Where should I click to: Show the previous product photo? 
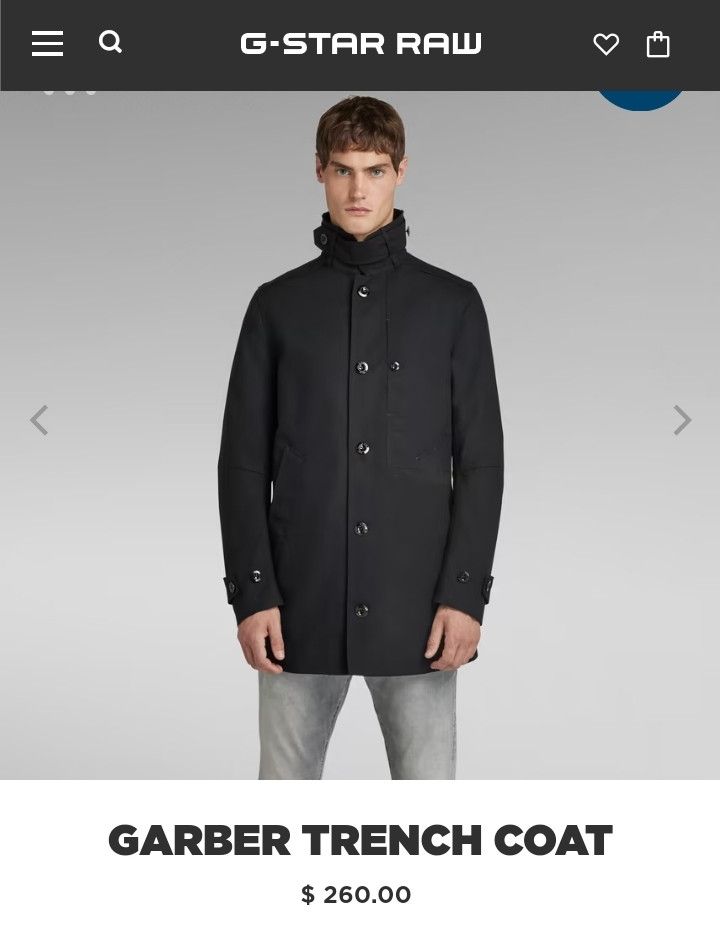click(39, 421)
